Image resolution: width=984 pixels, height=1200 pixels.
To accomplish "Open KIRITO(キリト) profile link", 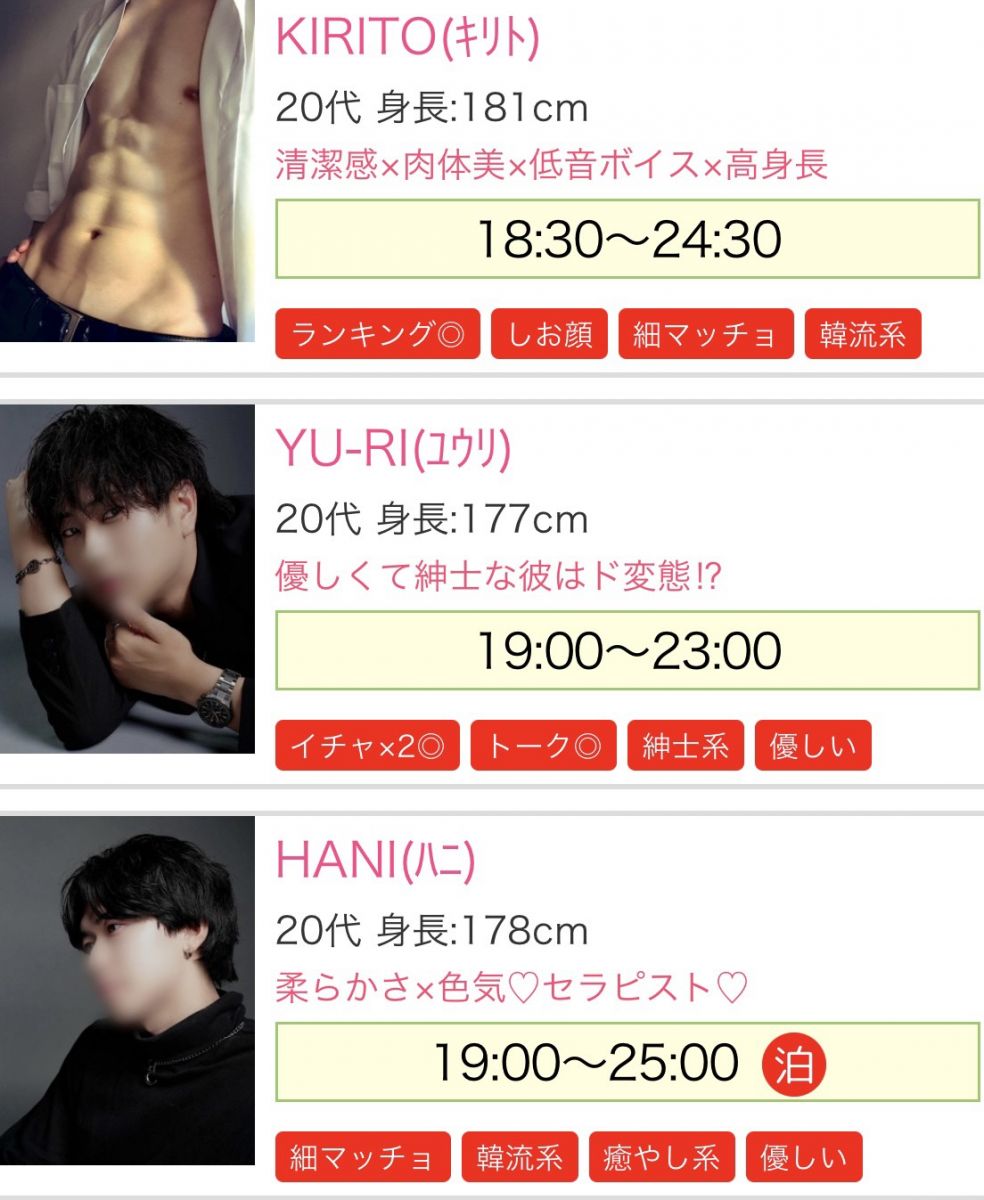I will pos(407,40).
